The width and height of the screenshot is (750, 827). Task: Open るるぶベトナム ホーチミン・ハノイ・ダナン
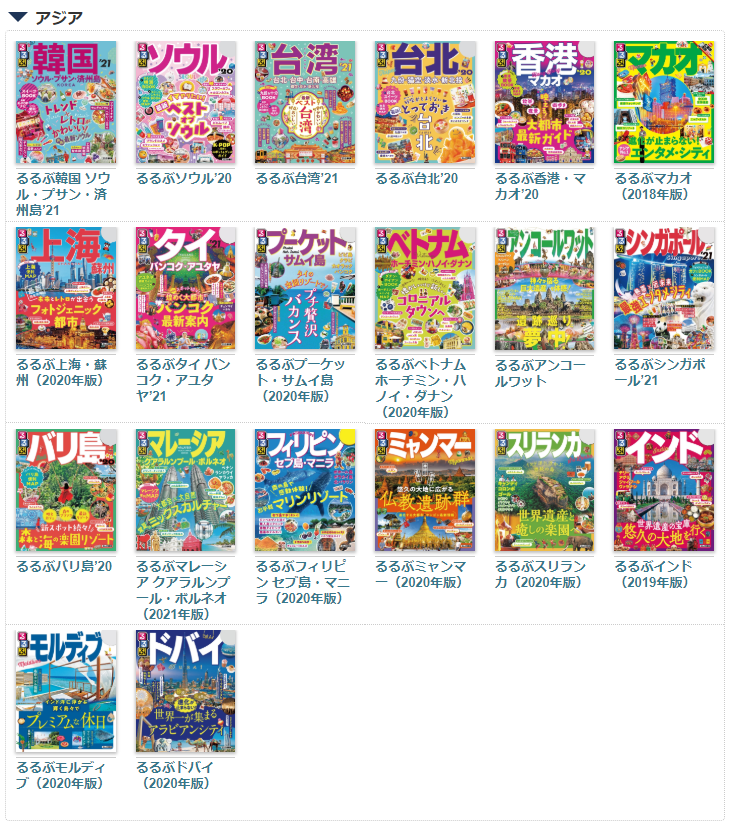click(x=425, y=289)
